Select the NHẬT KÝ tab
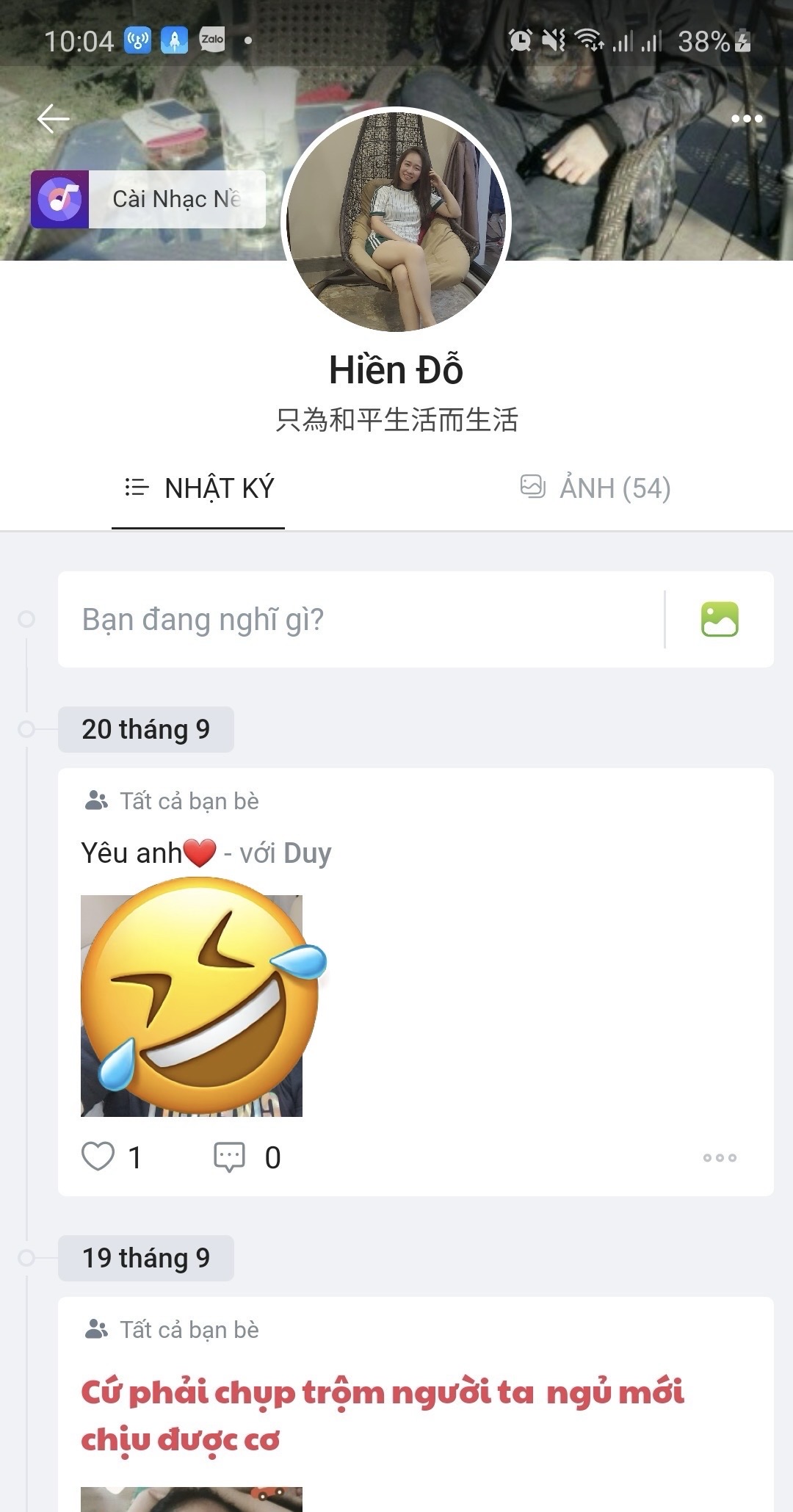This screenshot has height=1512, width=793. click(198, 488)
